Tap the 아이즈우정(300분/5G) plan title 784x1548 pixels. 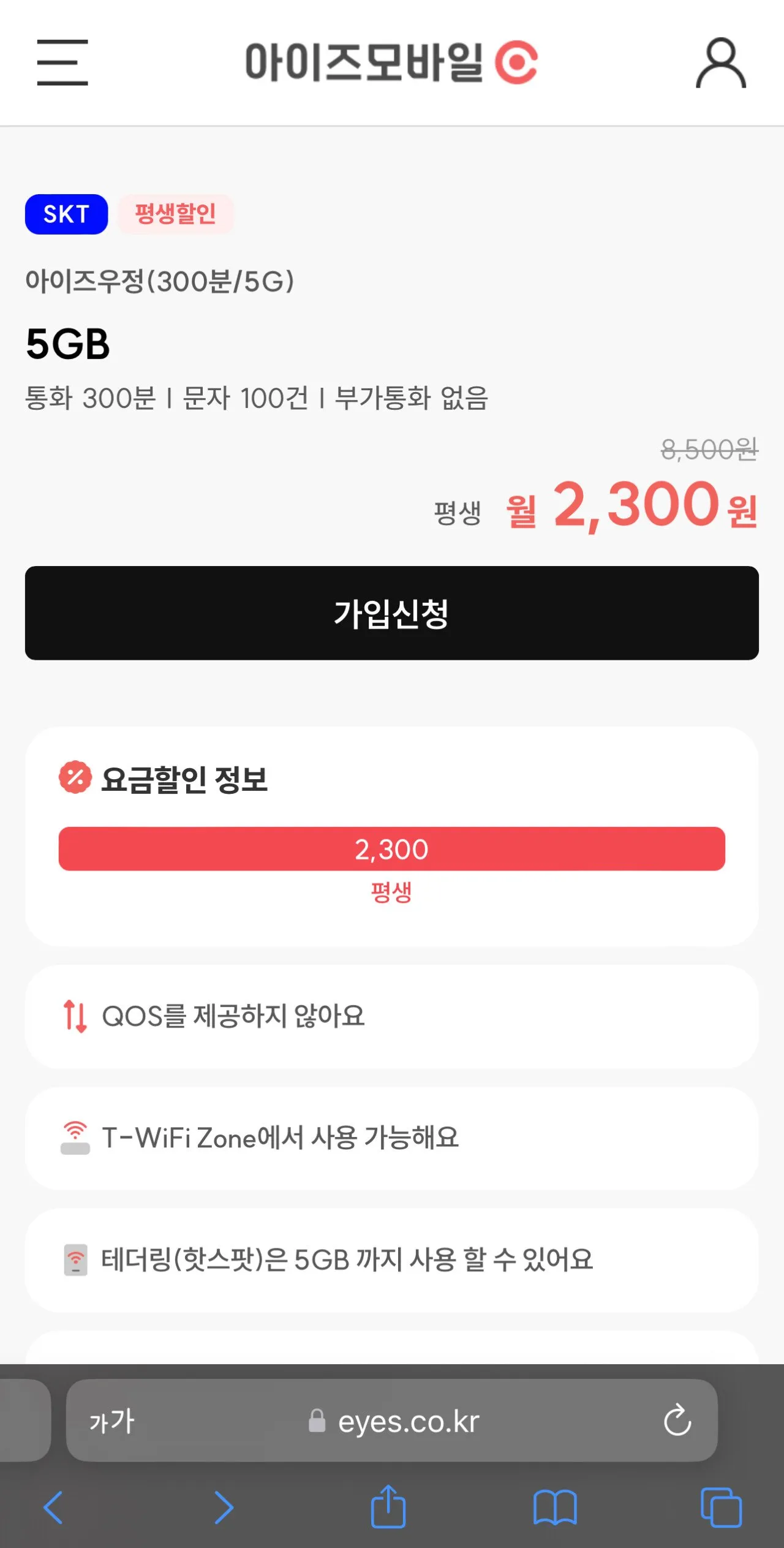coord(160,281)
